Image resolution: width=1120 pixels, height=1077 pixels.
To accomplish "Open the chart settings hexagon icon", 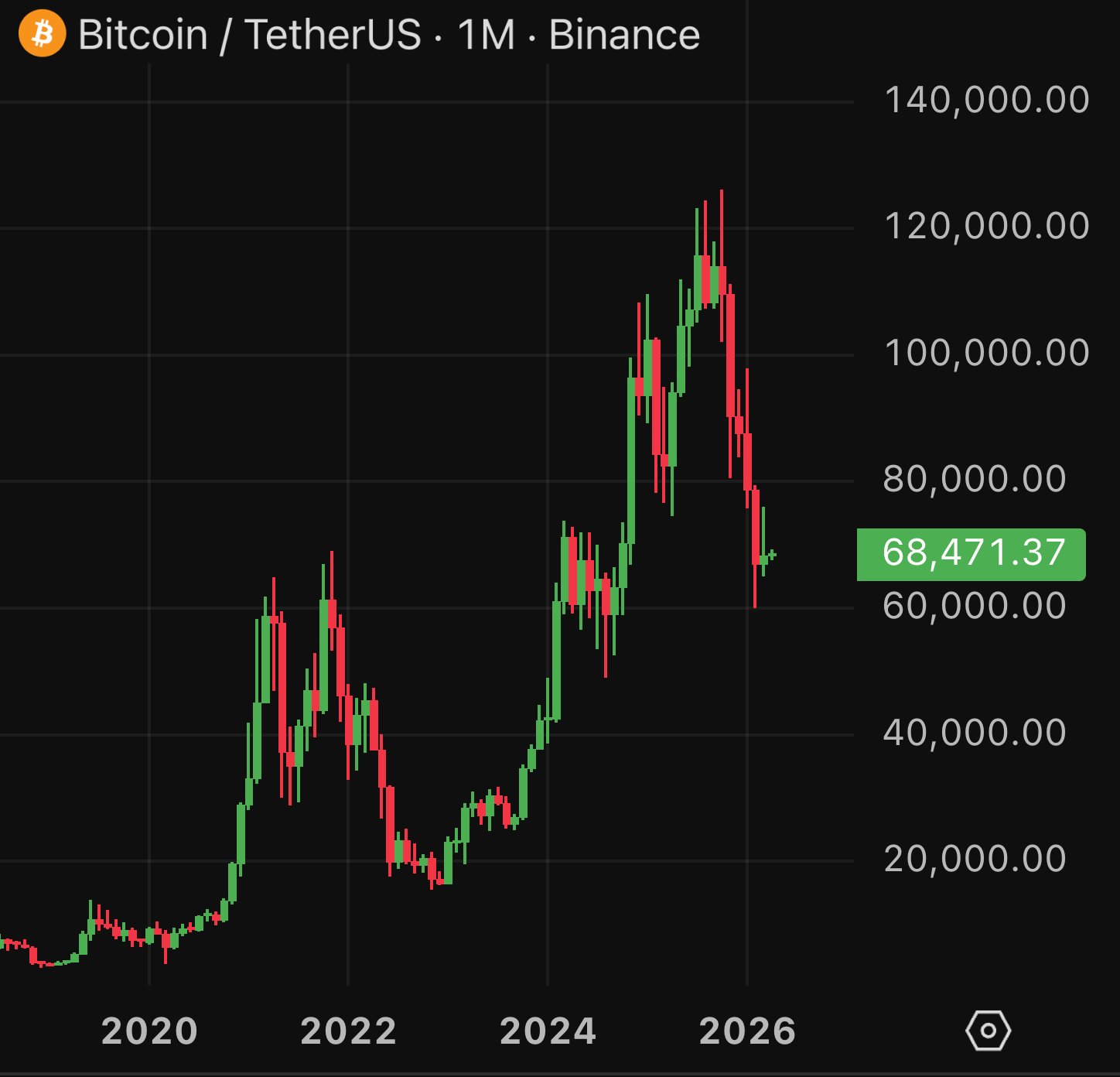I will click(988, 1031).
